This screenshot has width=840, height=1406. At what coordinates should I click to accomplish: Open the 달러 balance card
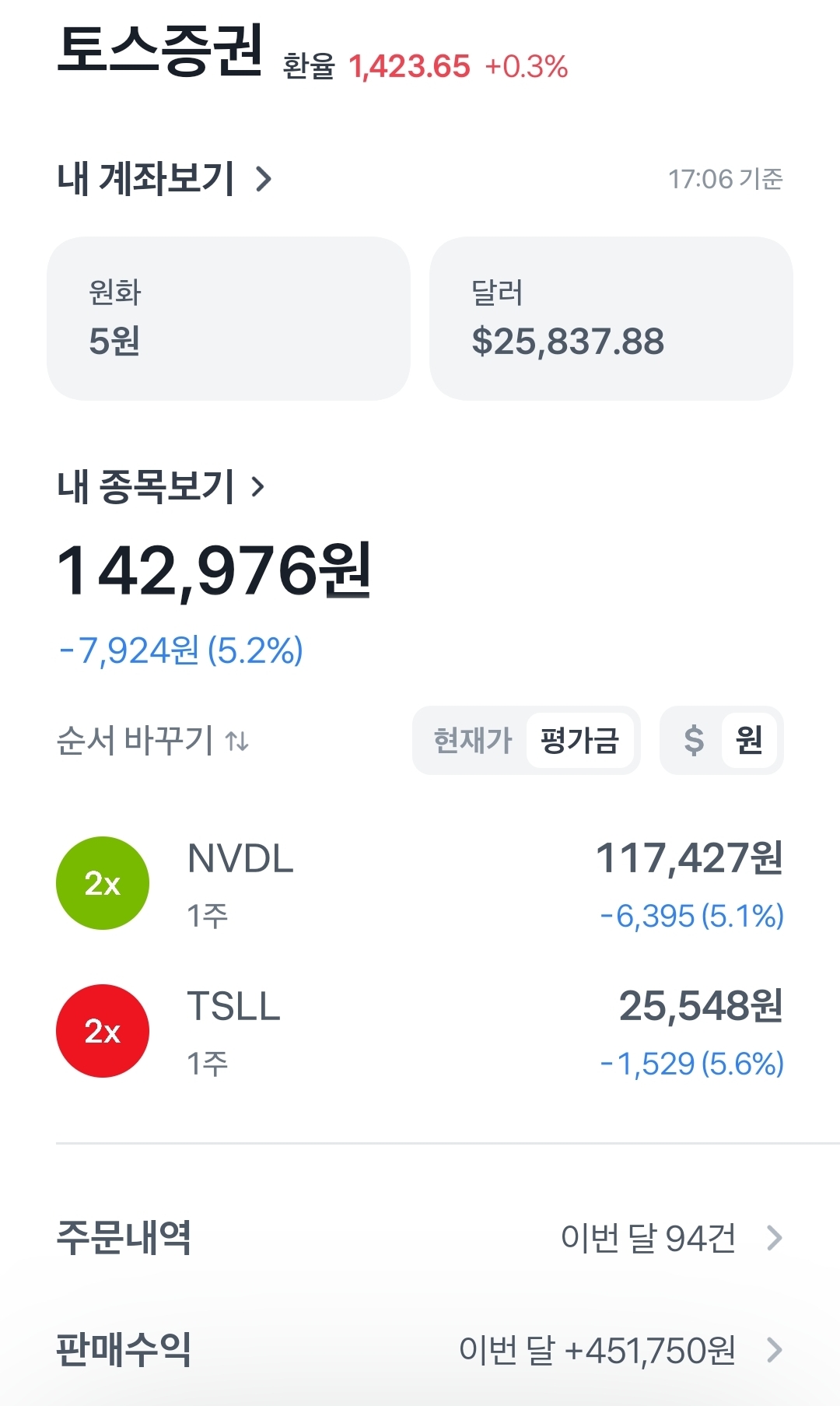611,318
